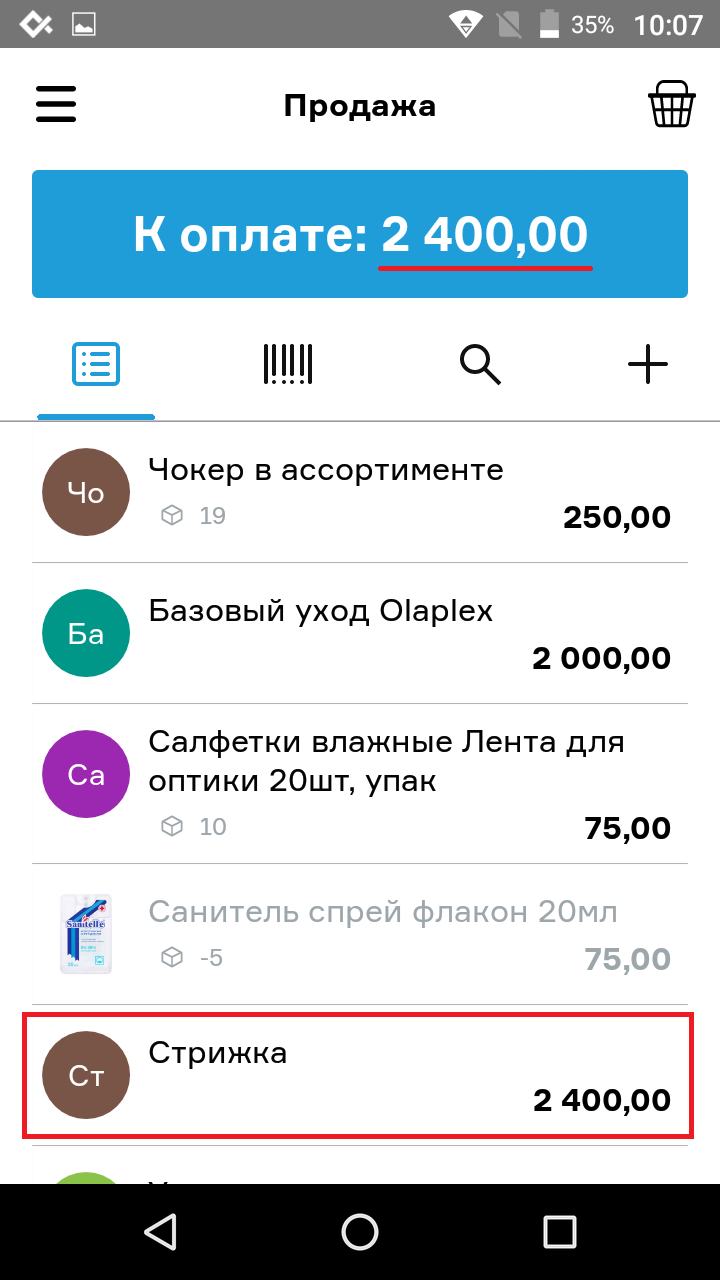This screenshot has width=720, height=1280.
Task: Tap the Чо avatar for Чокер в ассортименте
Action: coord(85,491)
